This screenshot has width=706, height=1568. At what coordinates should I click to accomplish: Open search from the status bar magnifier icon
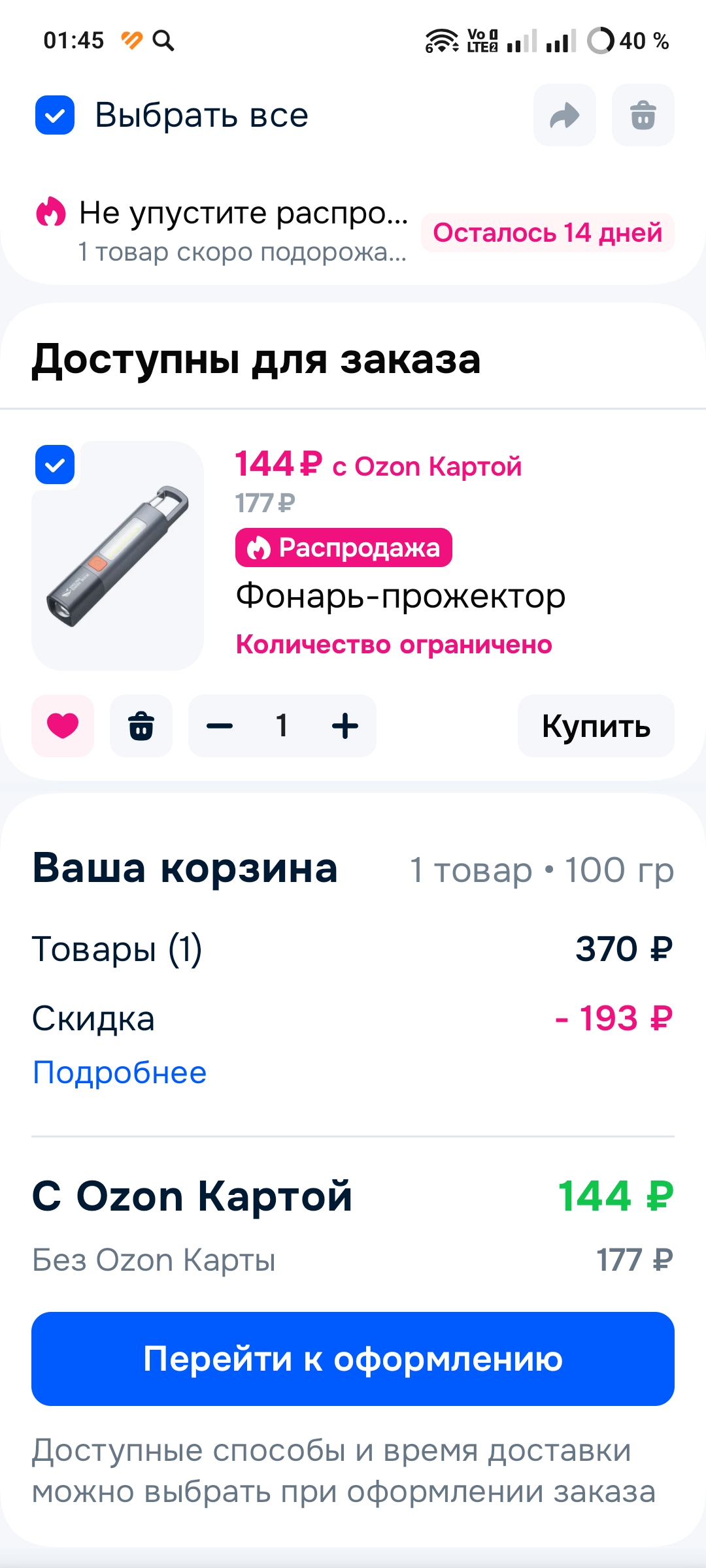(x=164, y=41)
